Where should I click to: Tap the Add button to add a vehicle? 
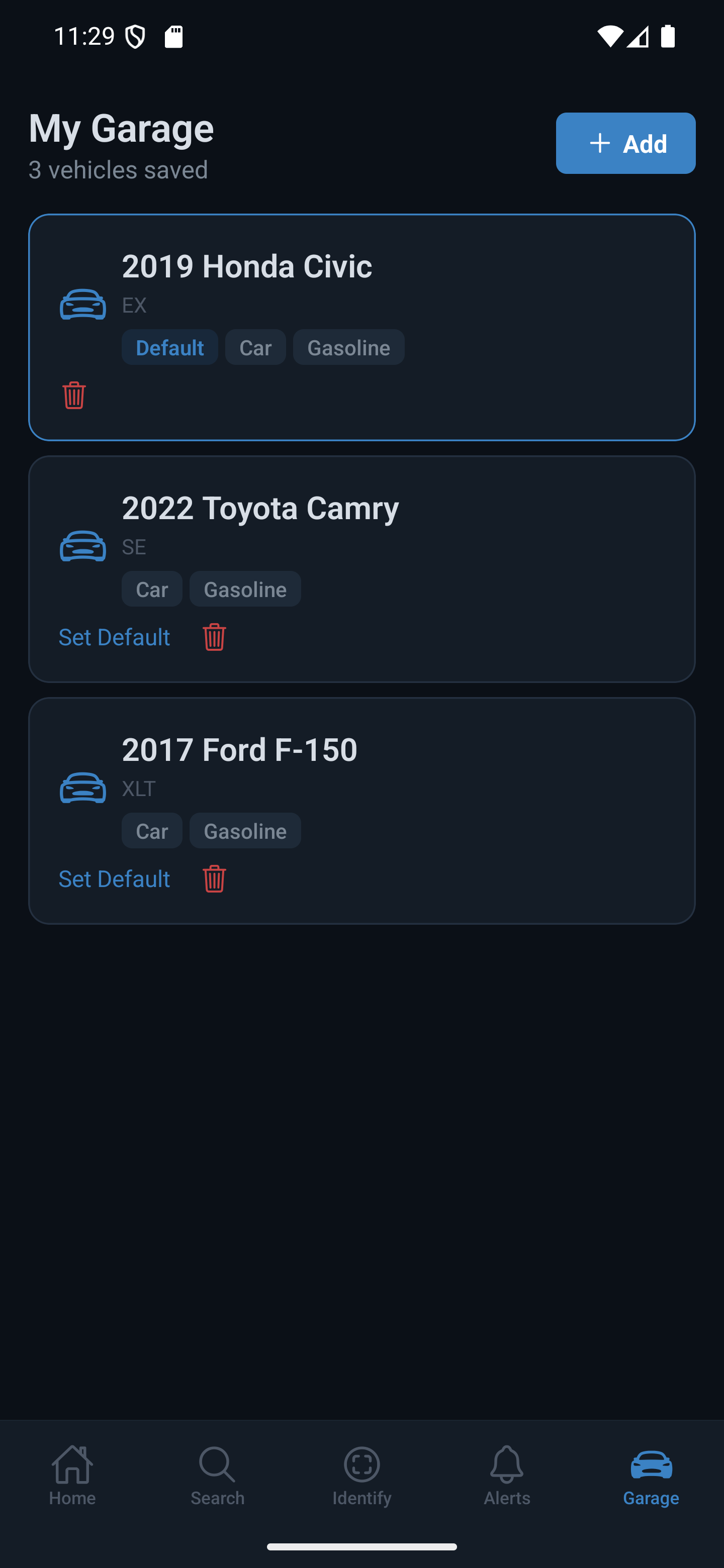[x=625, y=143]
